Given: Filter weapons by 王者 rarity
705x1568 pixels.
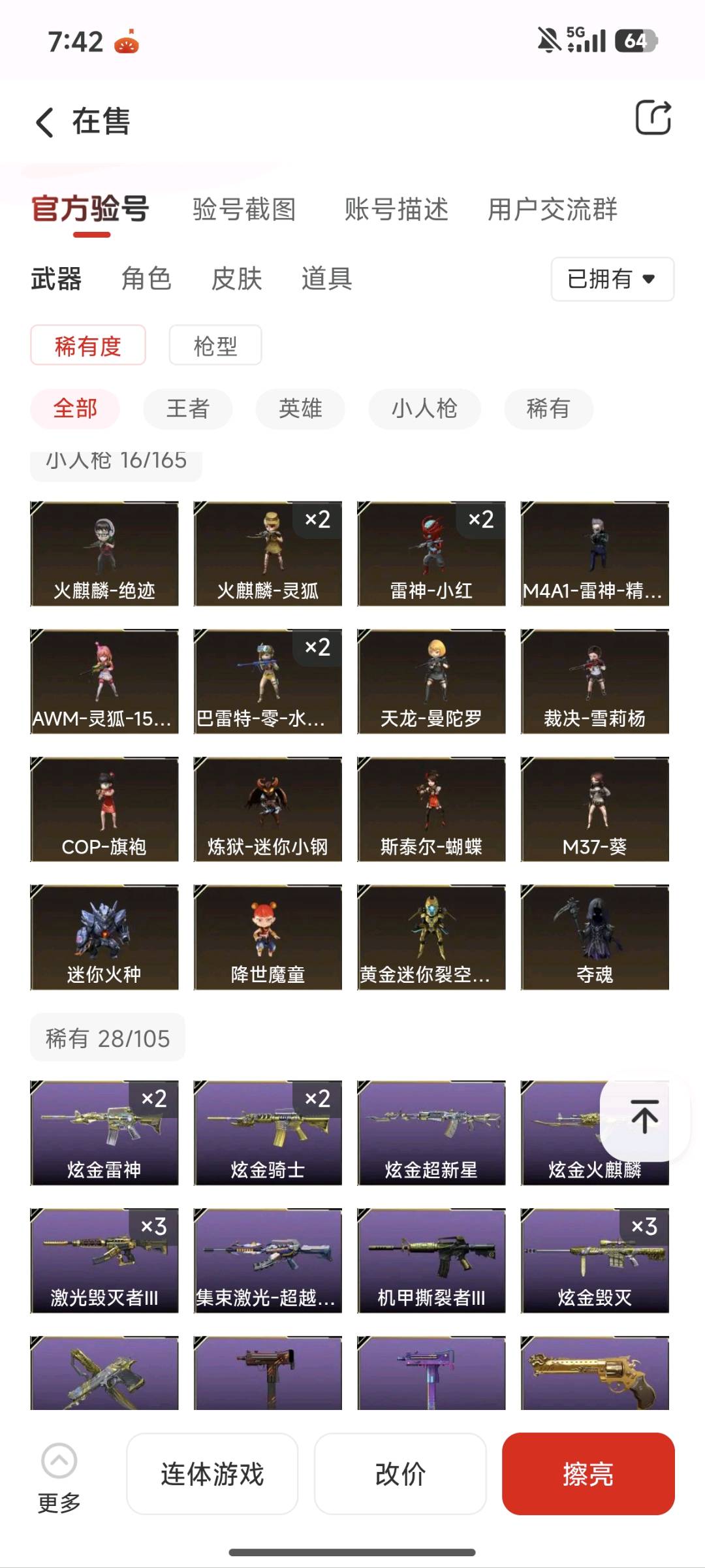Looking at the screenshot, I should [x=187, y=409].
